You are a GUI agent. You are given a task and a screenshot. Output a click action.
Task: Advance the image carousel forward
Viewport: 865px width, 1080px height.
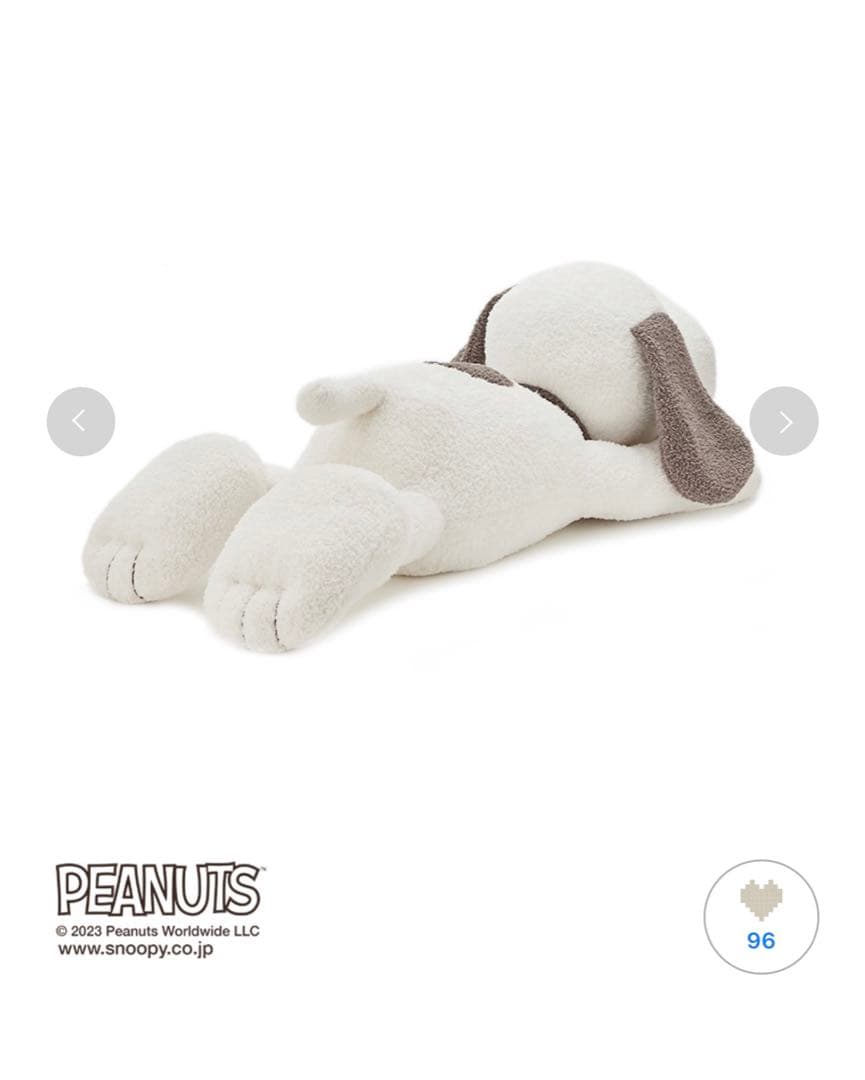tap(784, 422)
